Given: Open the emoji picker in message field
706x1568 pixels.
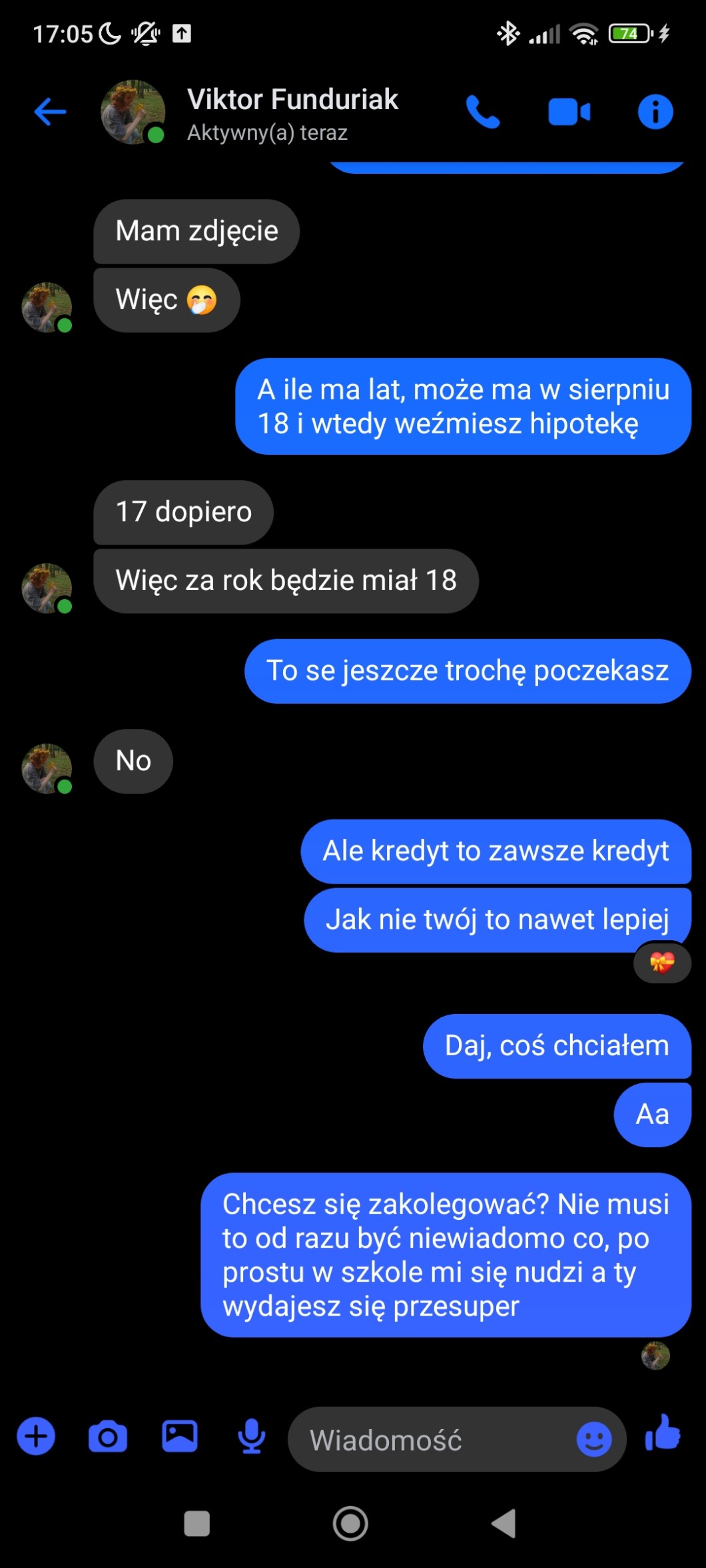Looking at the screenshot, I should tap(593, 1439).
